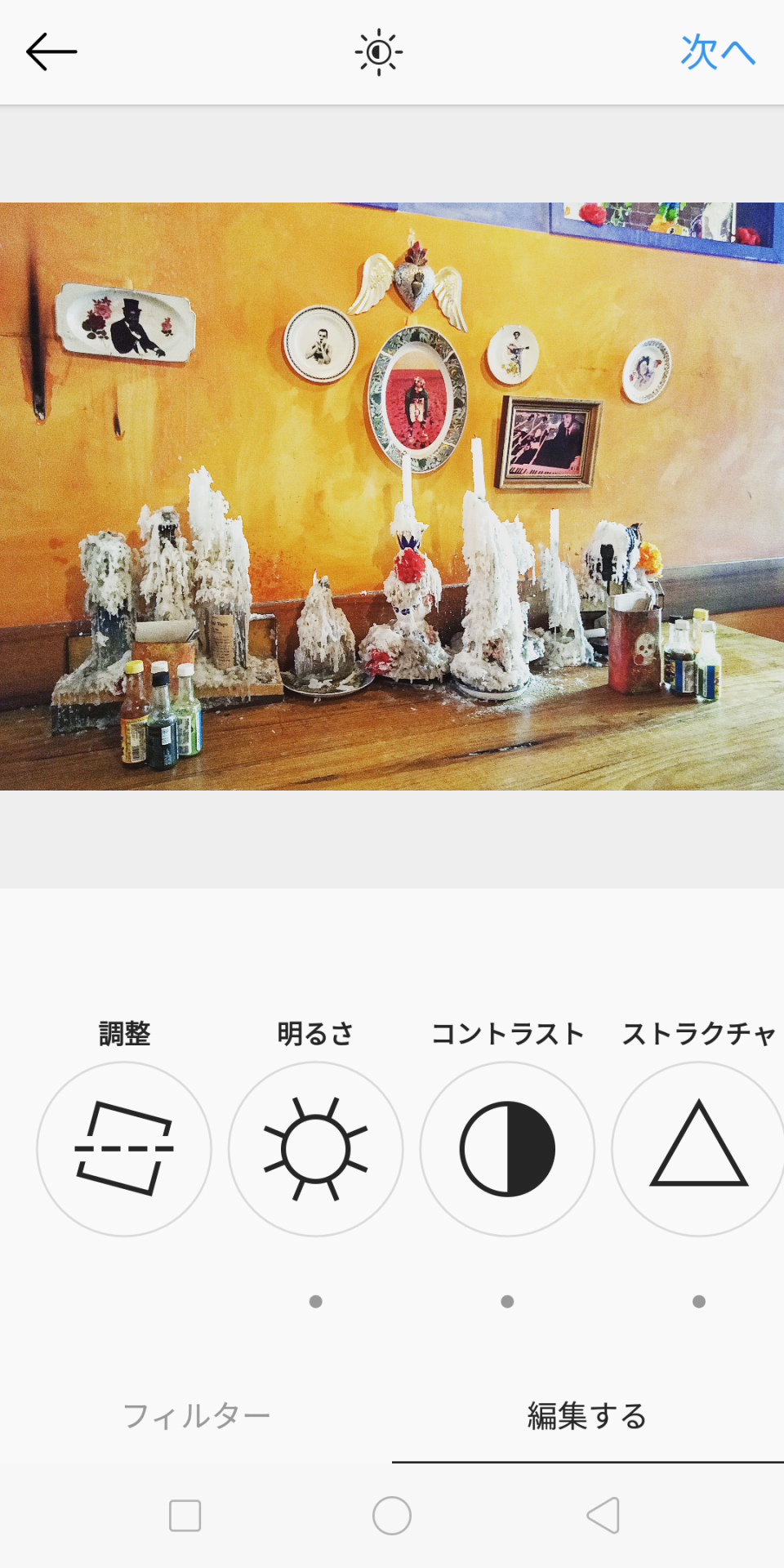Viewport: 784px width, 1568px height.
Task: Switch to the フィルター tab
Action: pyautogui.click(x=196, y=1416)
